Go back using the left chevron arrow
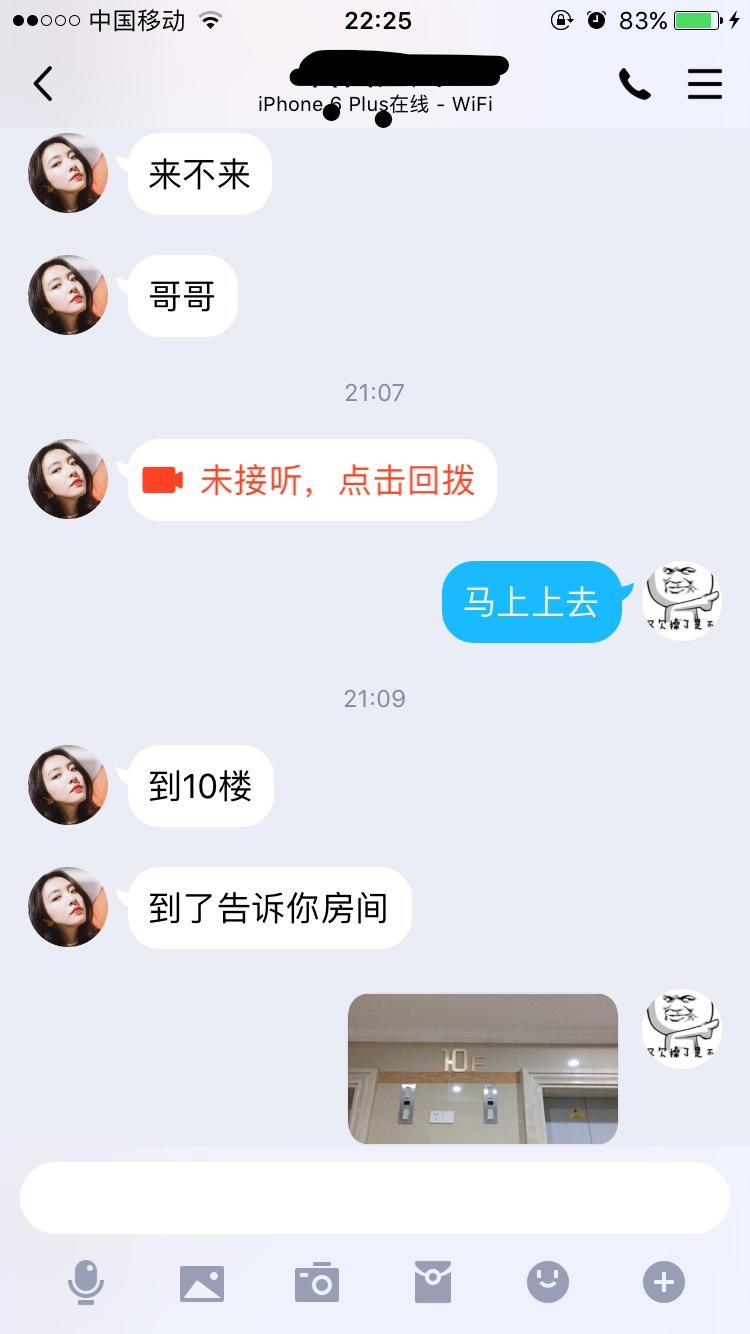750x1334 pixels. point(42,84)
